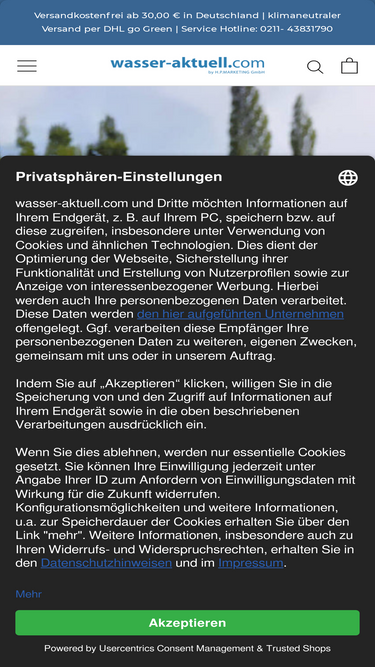375x667 pixels.
Task: Open the search icon in header
Action: coord(315,67)
